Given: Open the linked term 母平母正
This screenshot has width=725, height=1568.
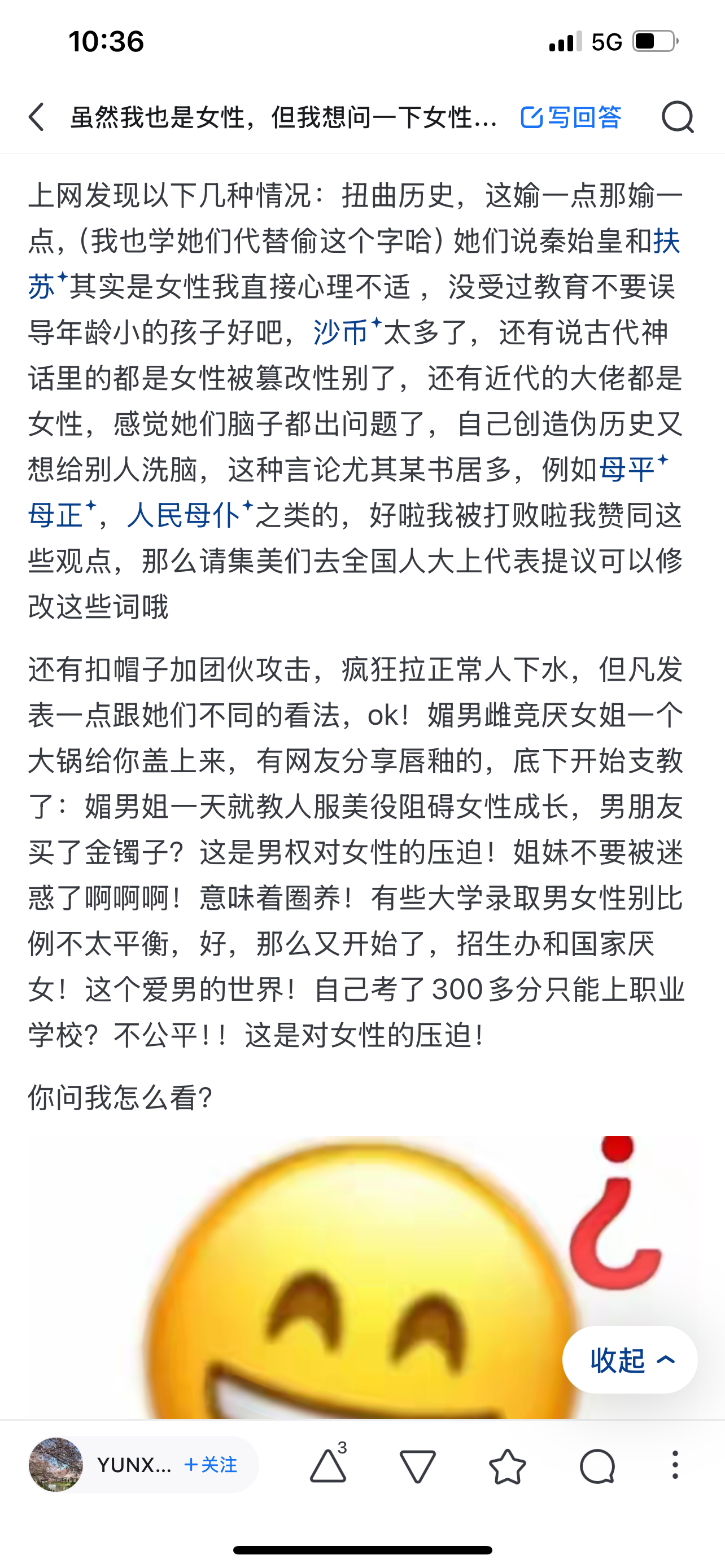Looking at the screenshot, I should pos(634,469).
